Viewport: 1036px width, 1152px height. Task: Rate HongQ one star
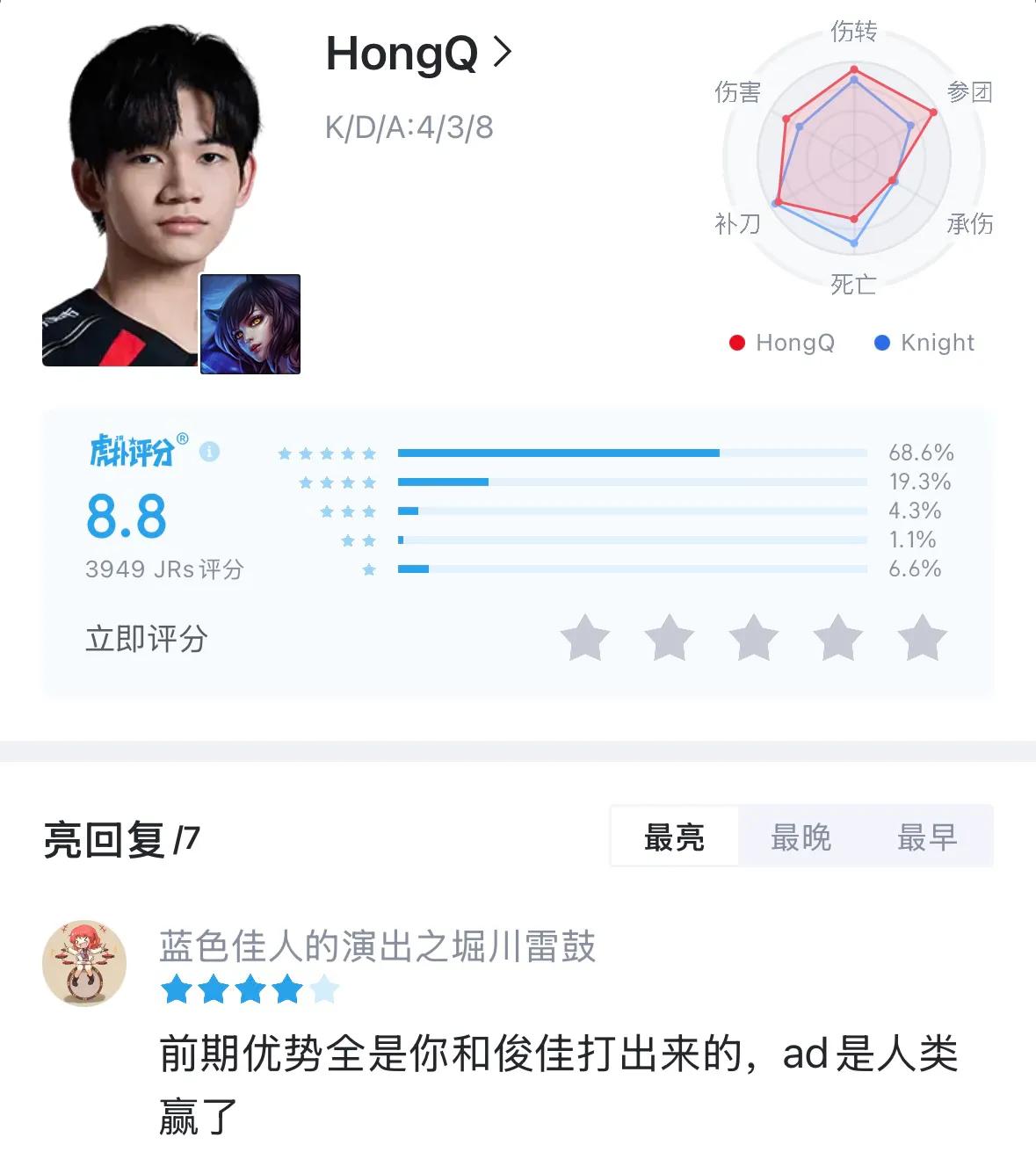pyautogui.click(x=584, y=638)
